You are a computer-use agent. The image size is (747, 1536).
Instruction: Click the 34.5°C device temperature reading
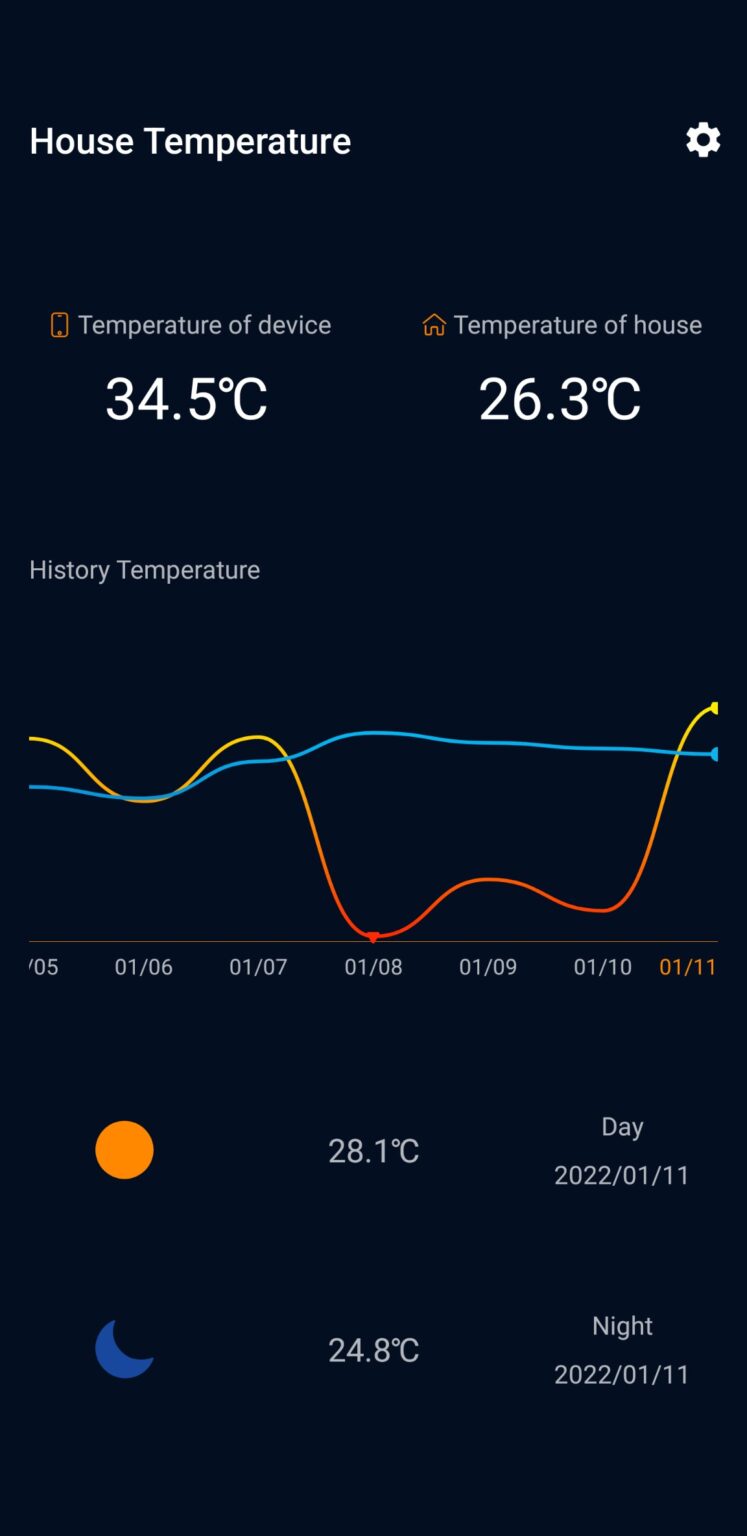click(x=185, y=398)
